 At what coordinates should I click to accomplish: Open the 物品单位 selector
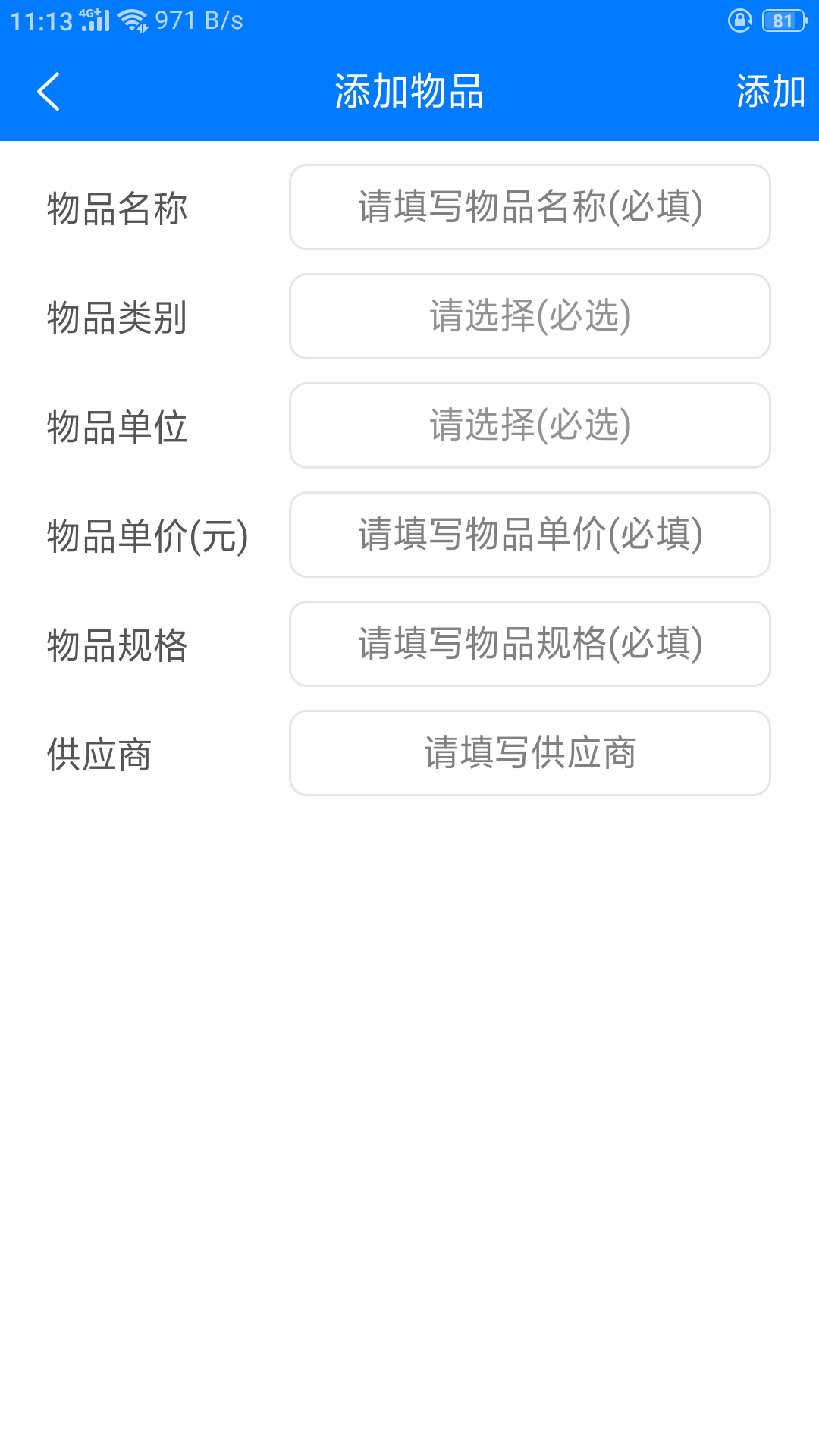click(x=530, y=425)
